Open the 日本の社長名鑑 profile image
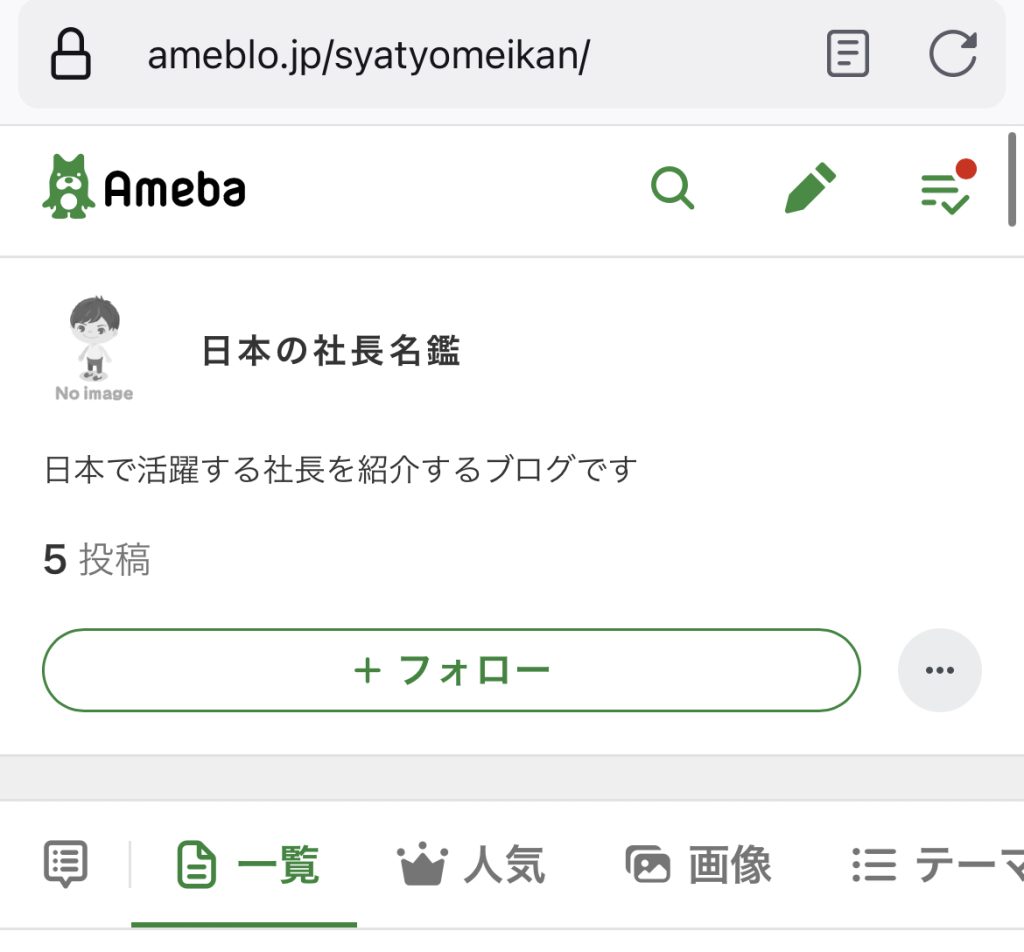The image size is (1024, 952). click(94, 349)
